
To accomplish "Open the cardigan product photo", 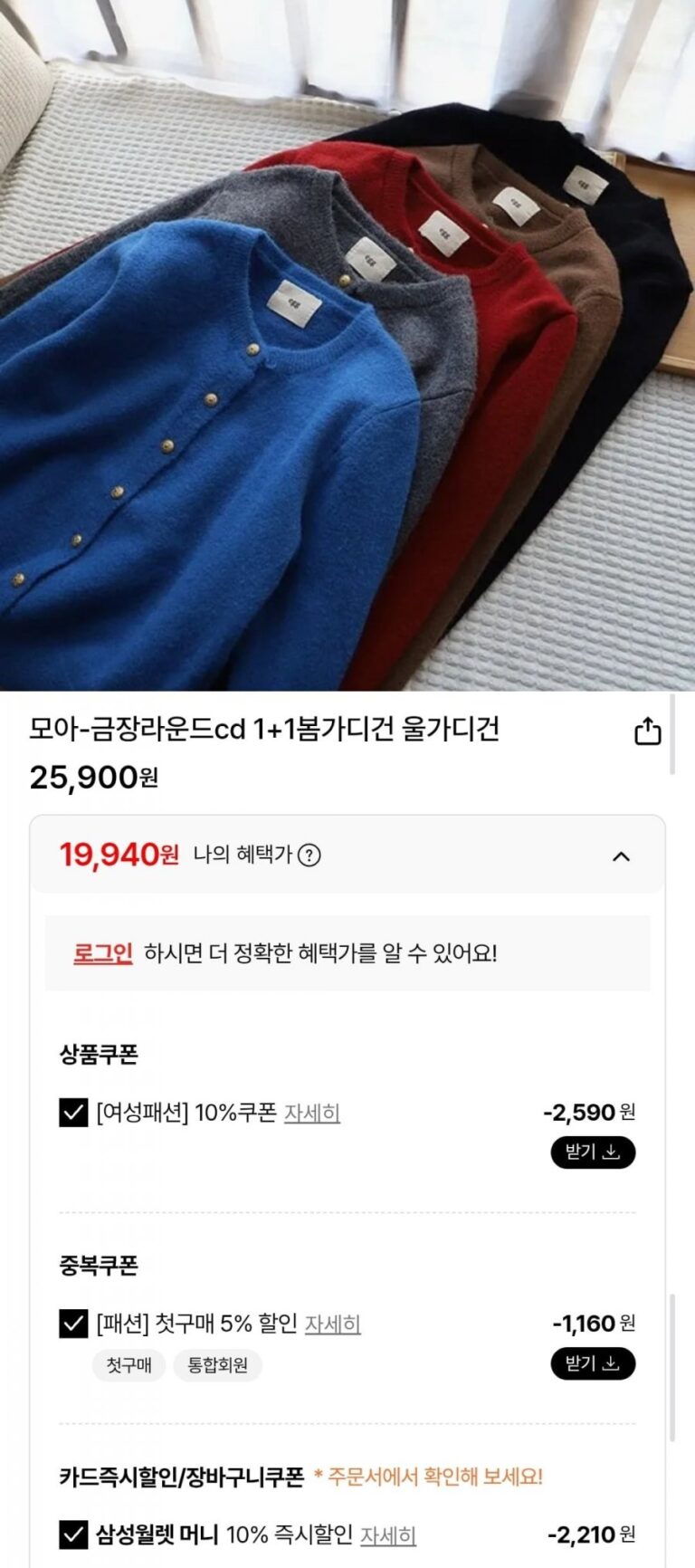I will (347, 344).
